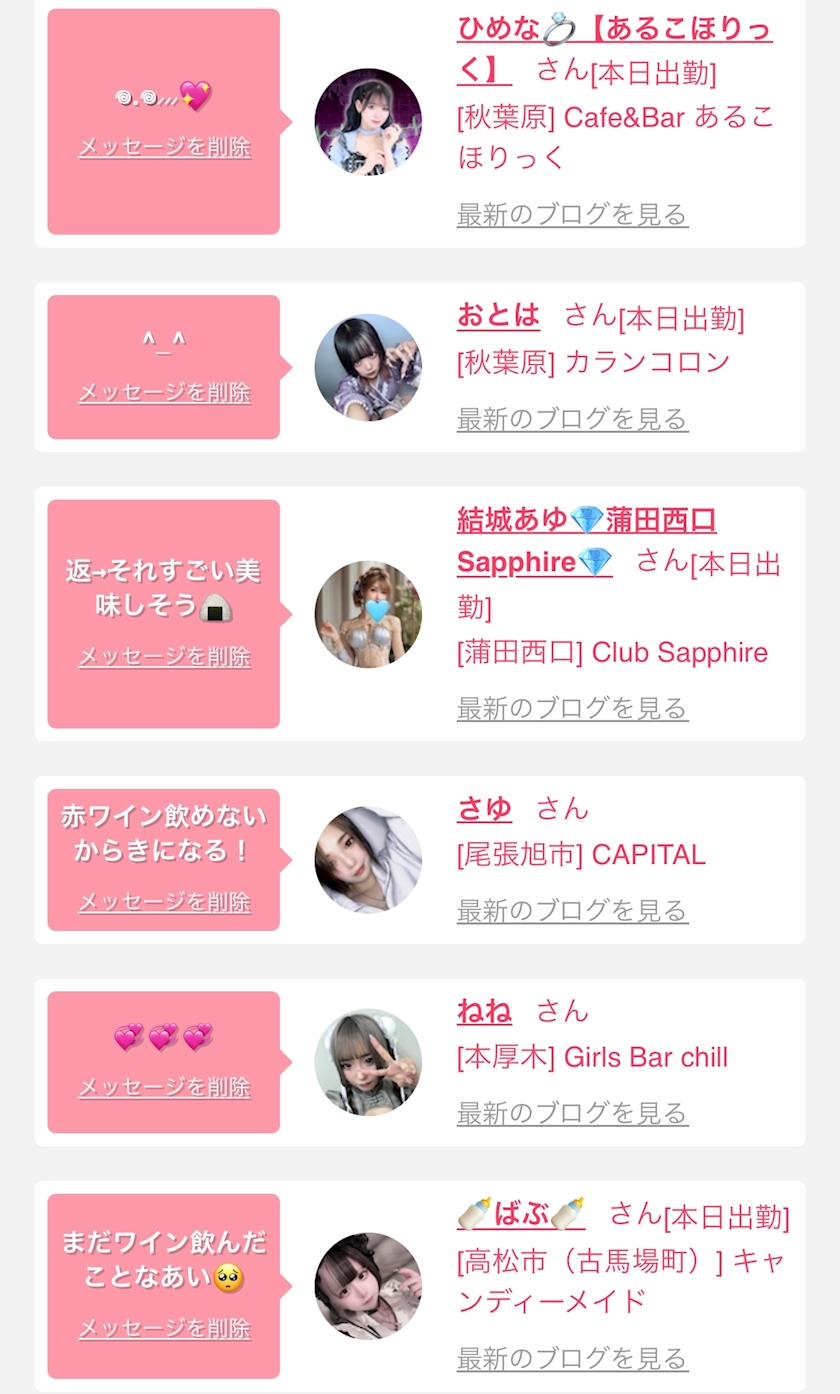Image resolution: width=840 pixels, height=1394 pixels.
Task: View おとは's latest blog
Action: pos(572,419)
